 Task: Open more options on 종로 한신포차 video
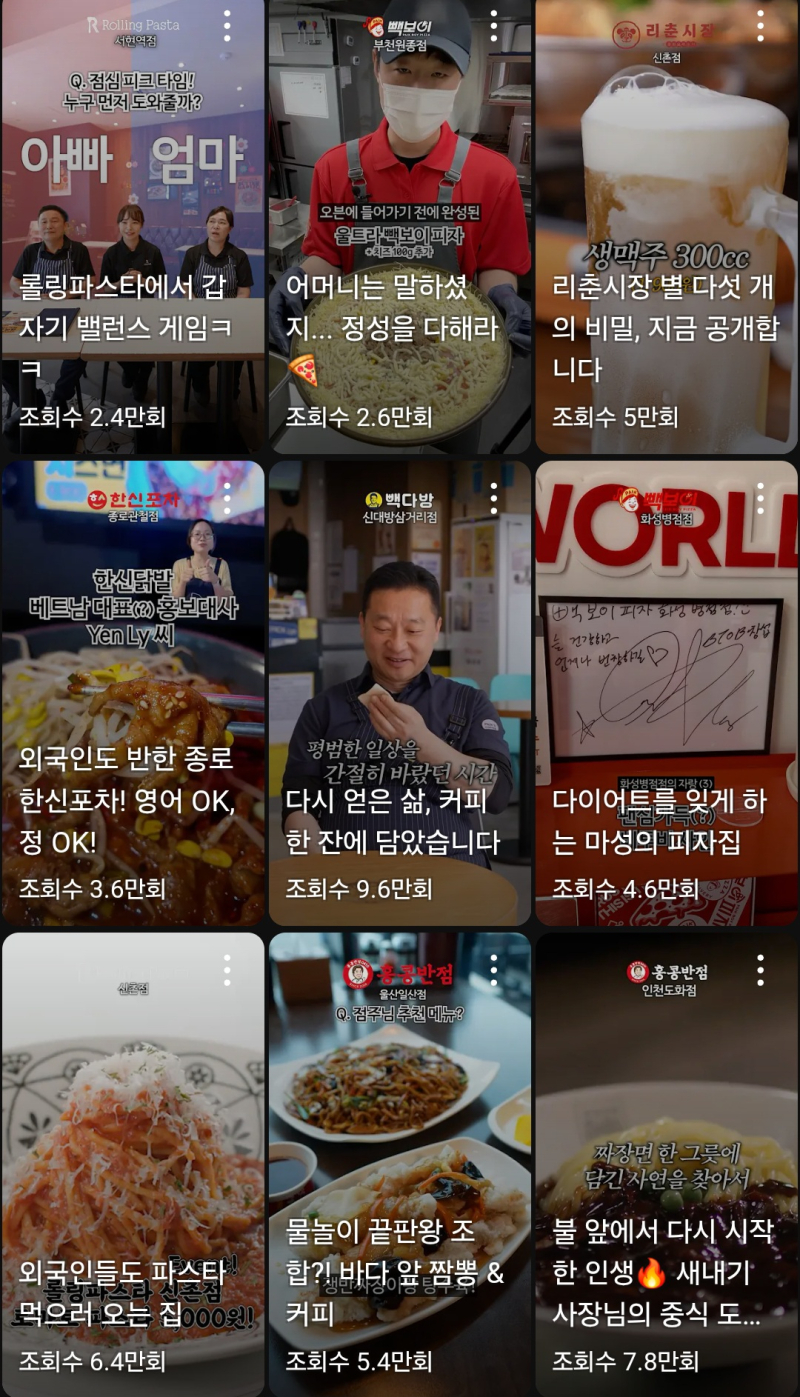(x=227, y=498)
